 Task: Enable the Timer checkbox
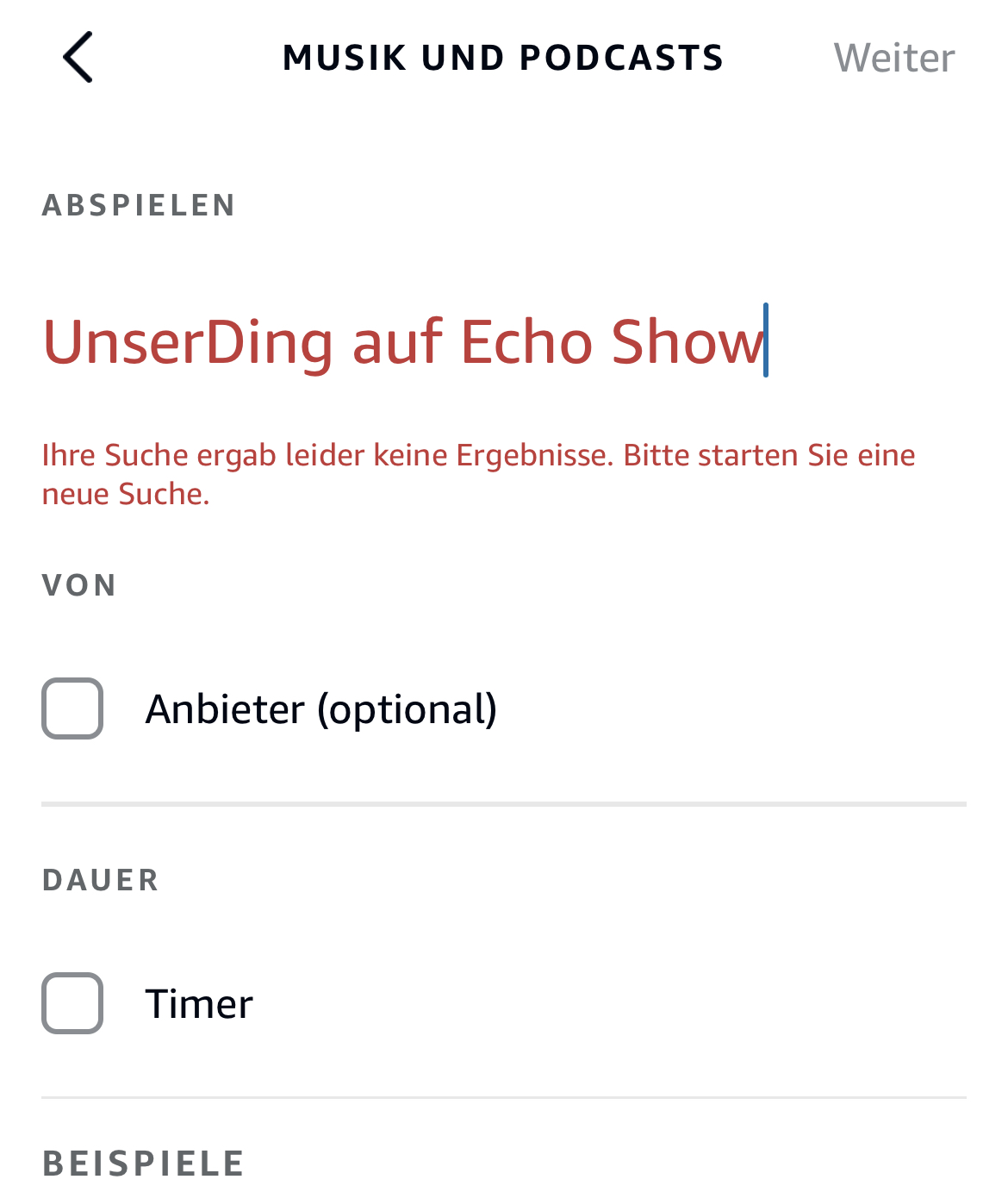72,1003
